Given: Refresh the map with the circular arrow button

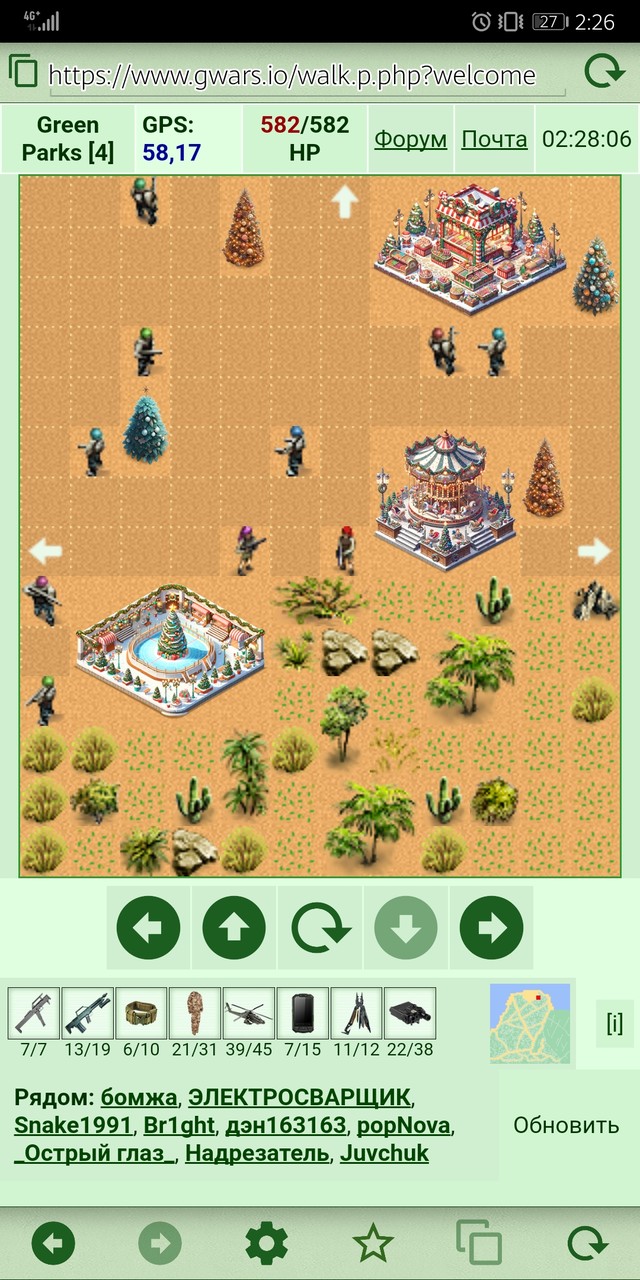Looking at the screenshot, I should tap(320, 928).
